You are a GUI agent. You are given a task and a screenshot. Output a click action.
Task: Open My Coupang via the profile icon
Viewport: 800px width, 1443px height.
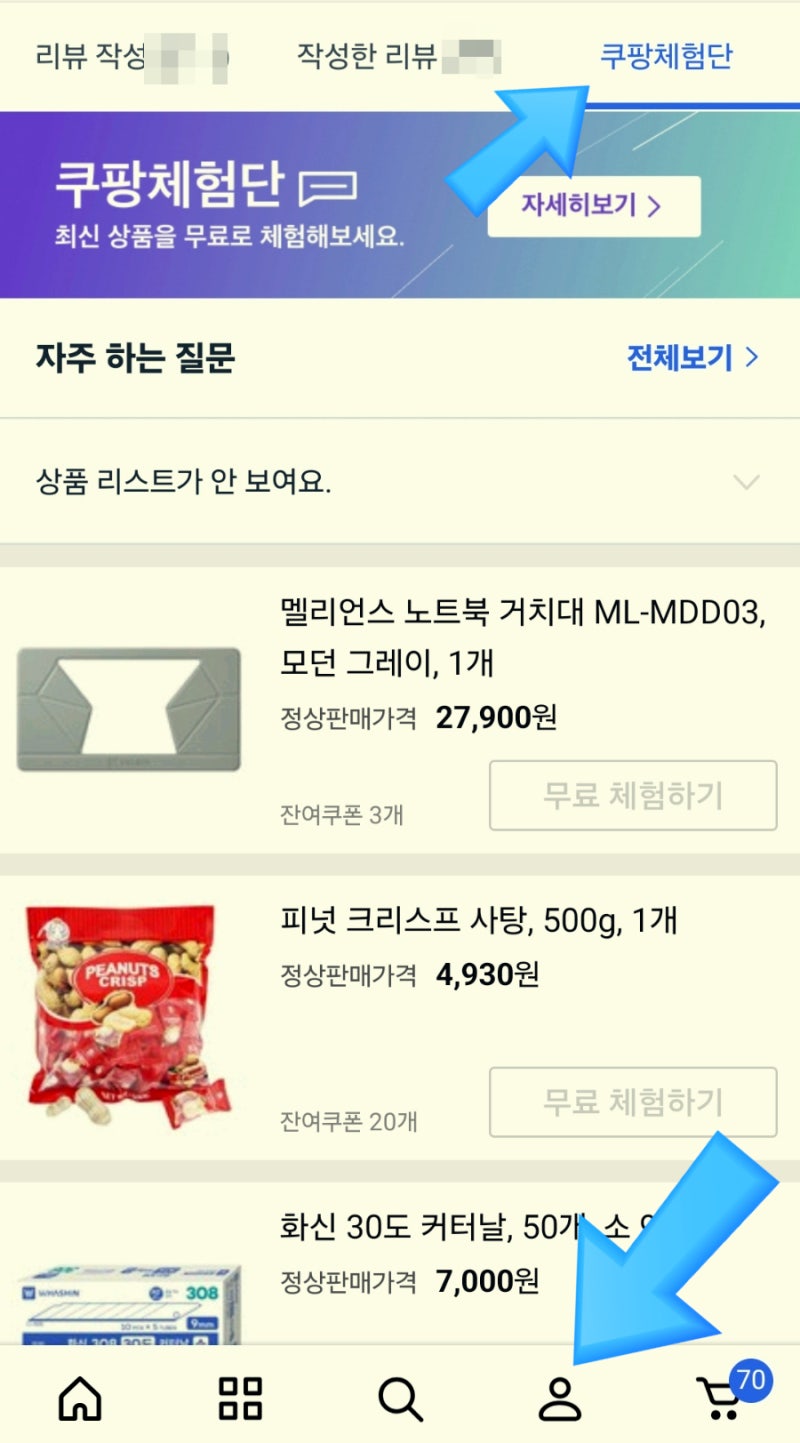pyautogui.click(x=560, y=1400)
